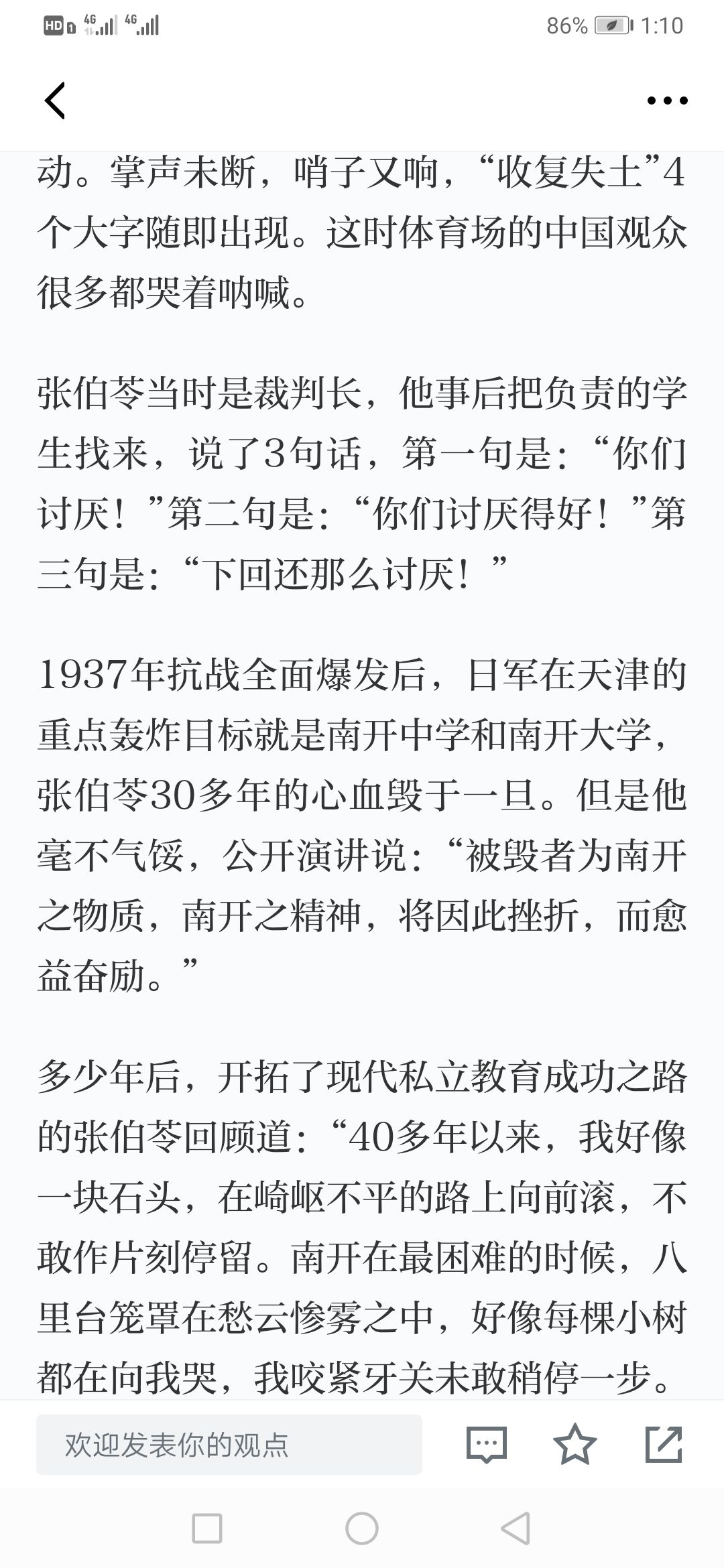The width and height of the screenshot is (724, 1568).
Task: Favorite this article with the star
Action: [x=575, y=1445]
